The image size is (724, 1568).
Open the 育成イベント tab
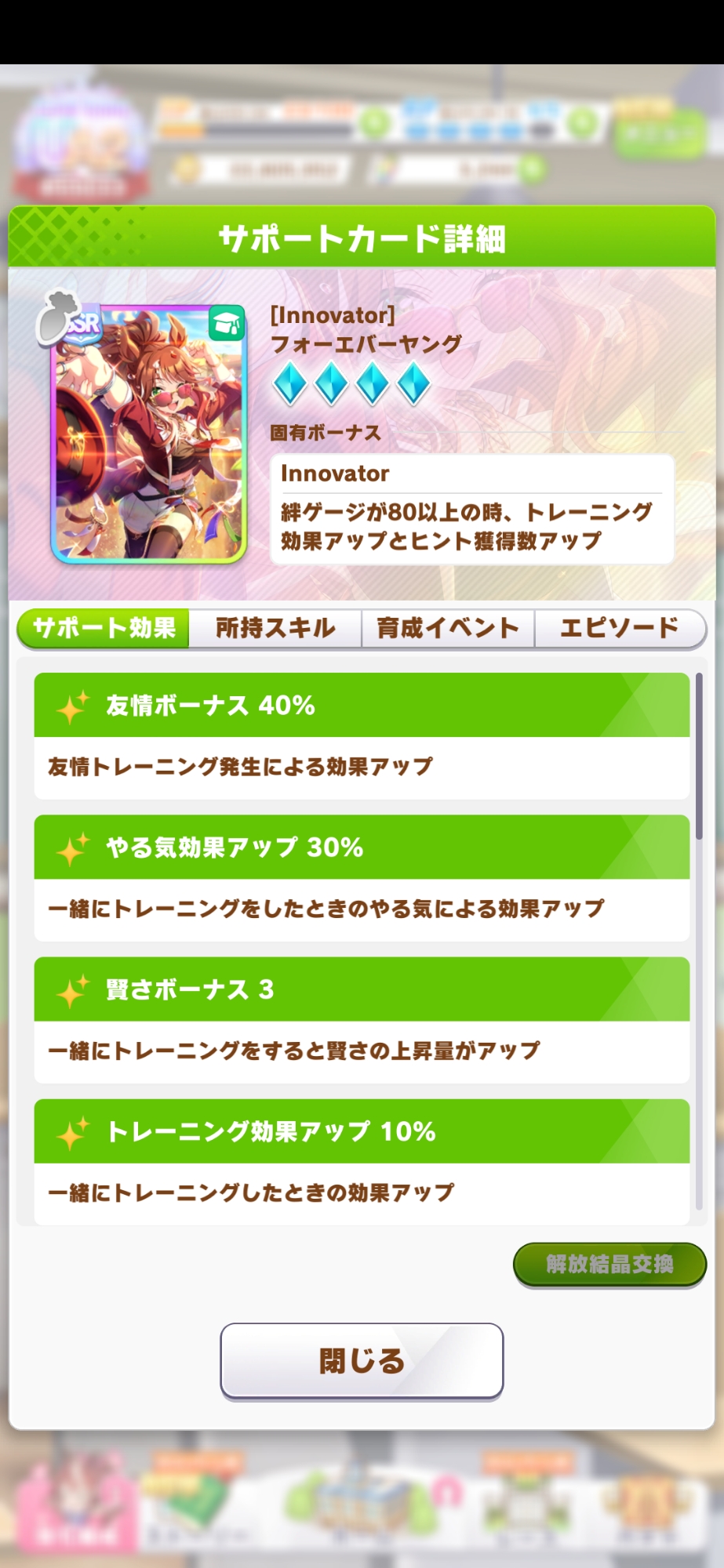447,628
